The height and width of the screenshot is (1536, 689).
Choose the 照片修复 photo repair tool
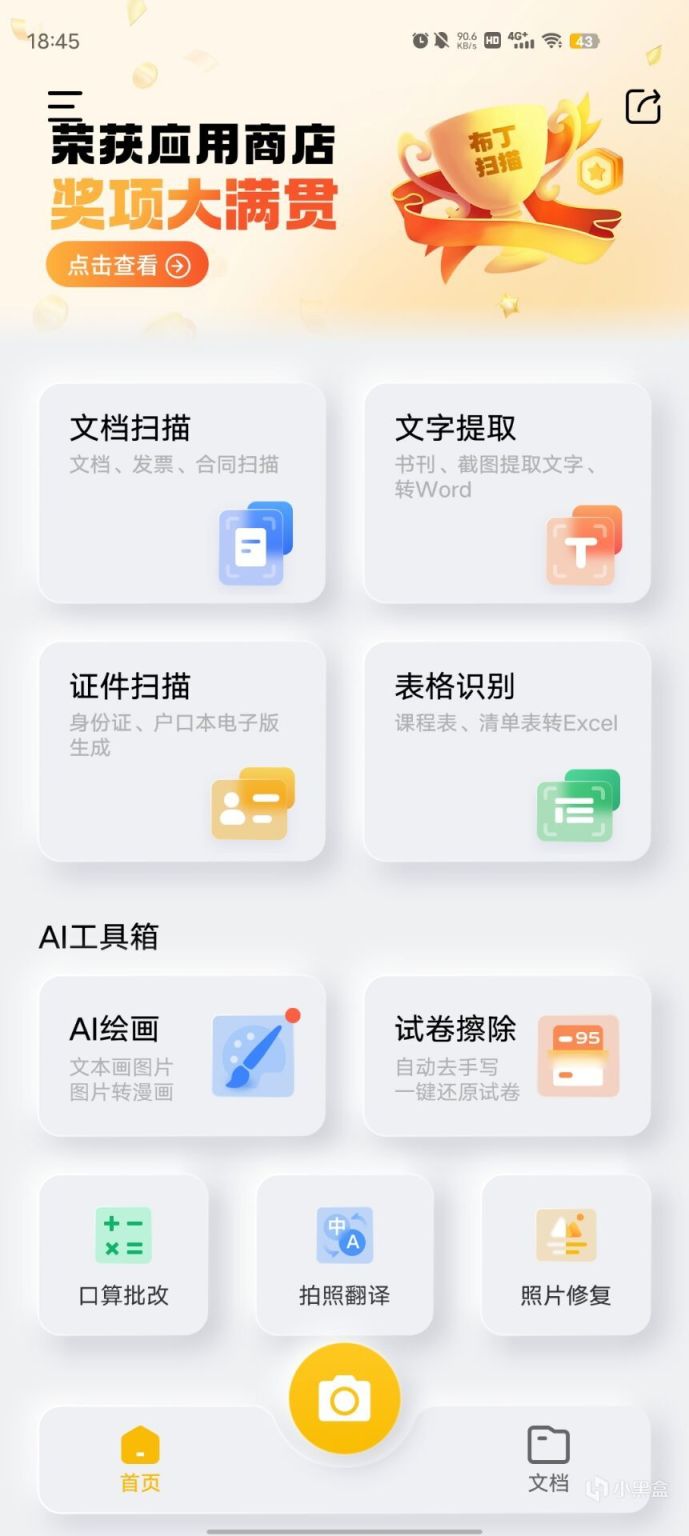(565, 1255)
